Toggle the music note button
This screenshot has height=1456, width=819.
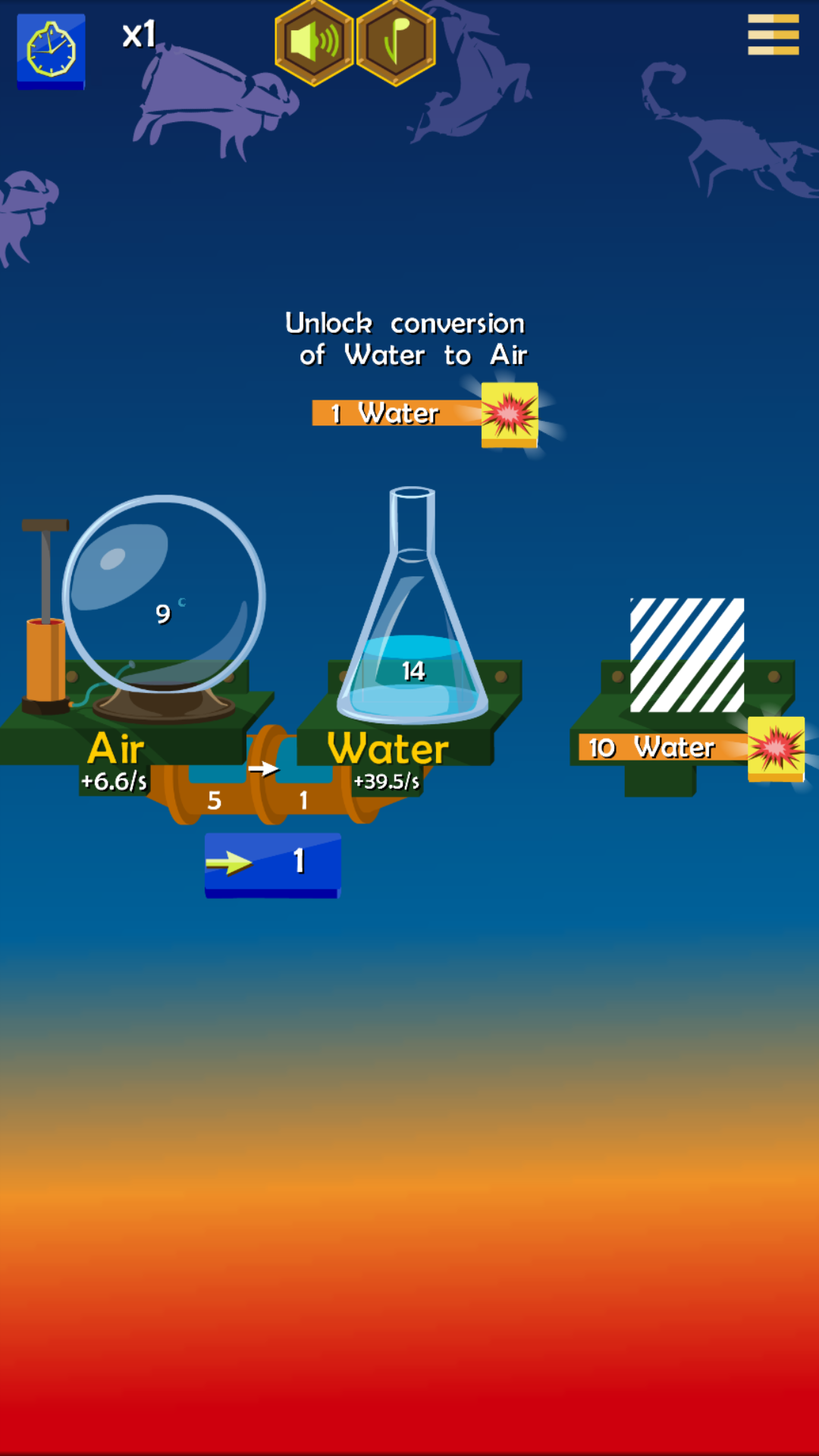coord(396,42)
